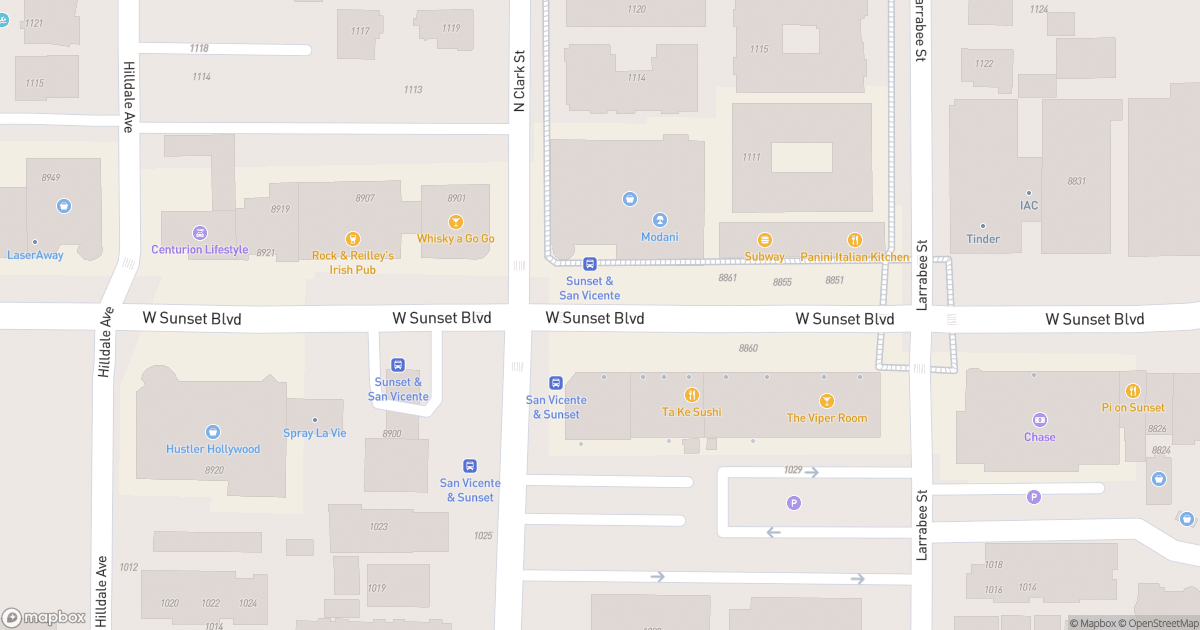1200x630 pixels.
Task: Tap the IAC building marker
Action: click(x=1029, y=193)
